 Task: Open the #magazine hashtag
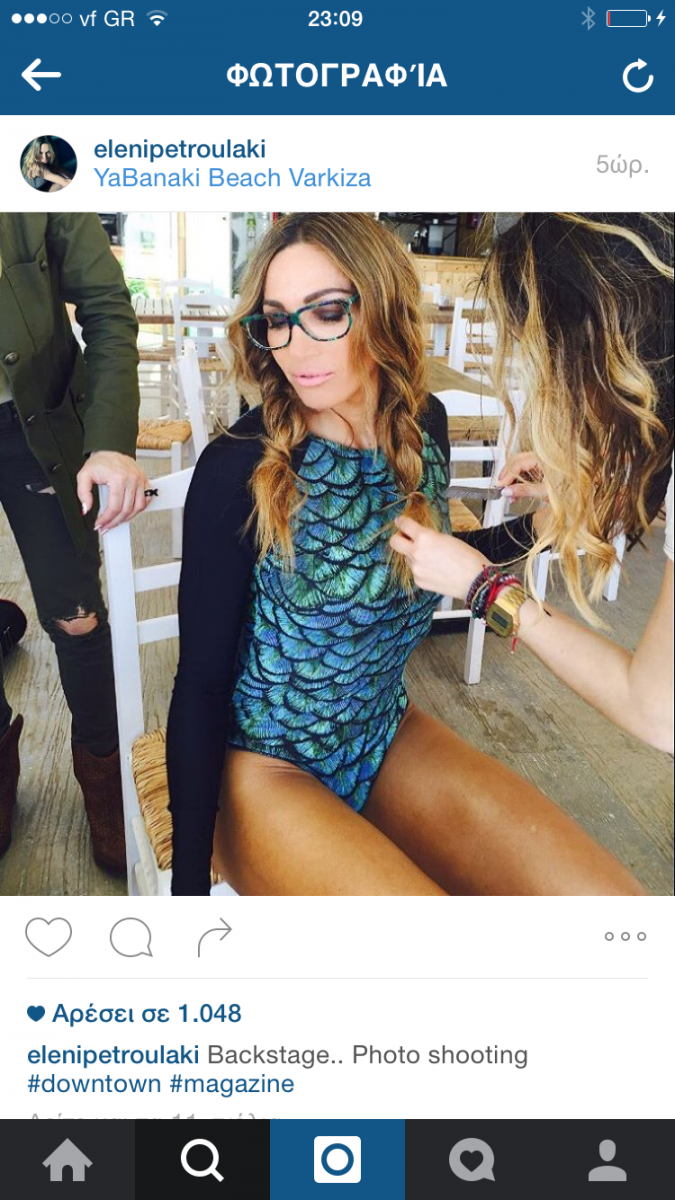[x=232, y=1084]
